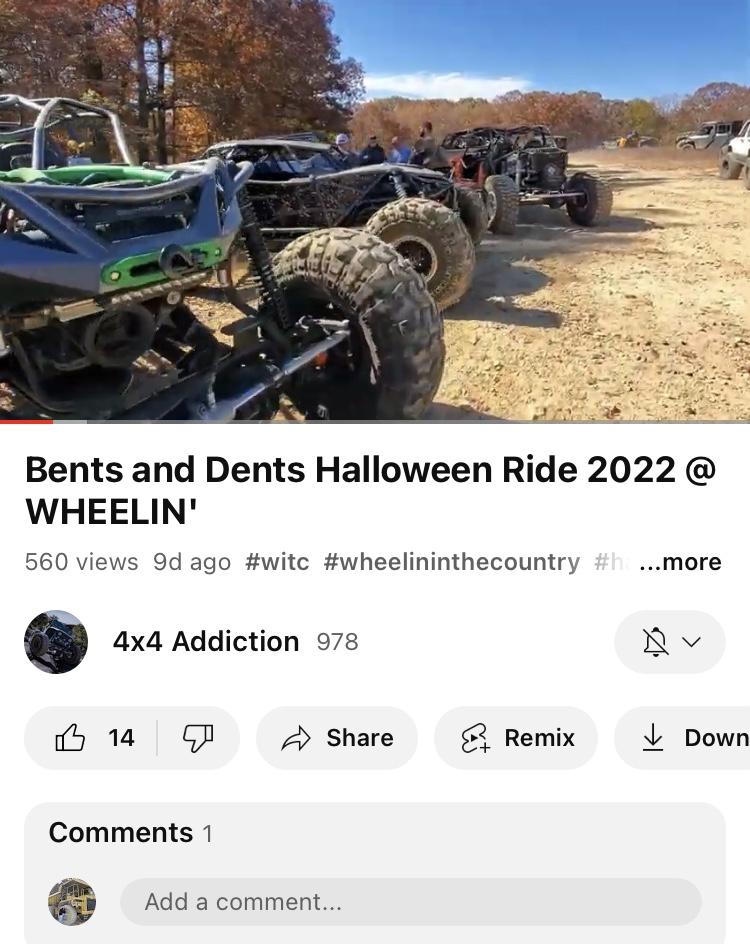Screen dimensions: 750x944
Task: Remix this video
Action: (516, 738)
